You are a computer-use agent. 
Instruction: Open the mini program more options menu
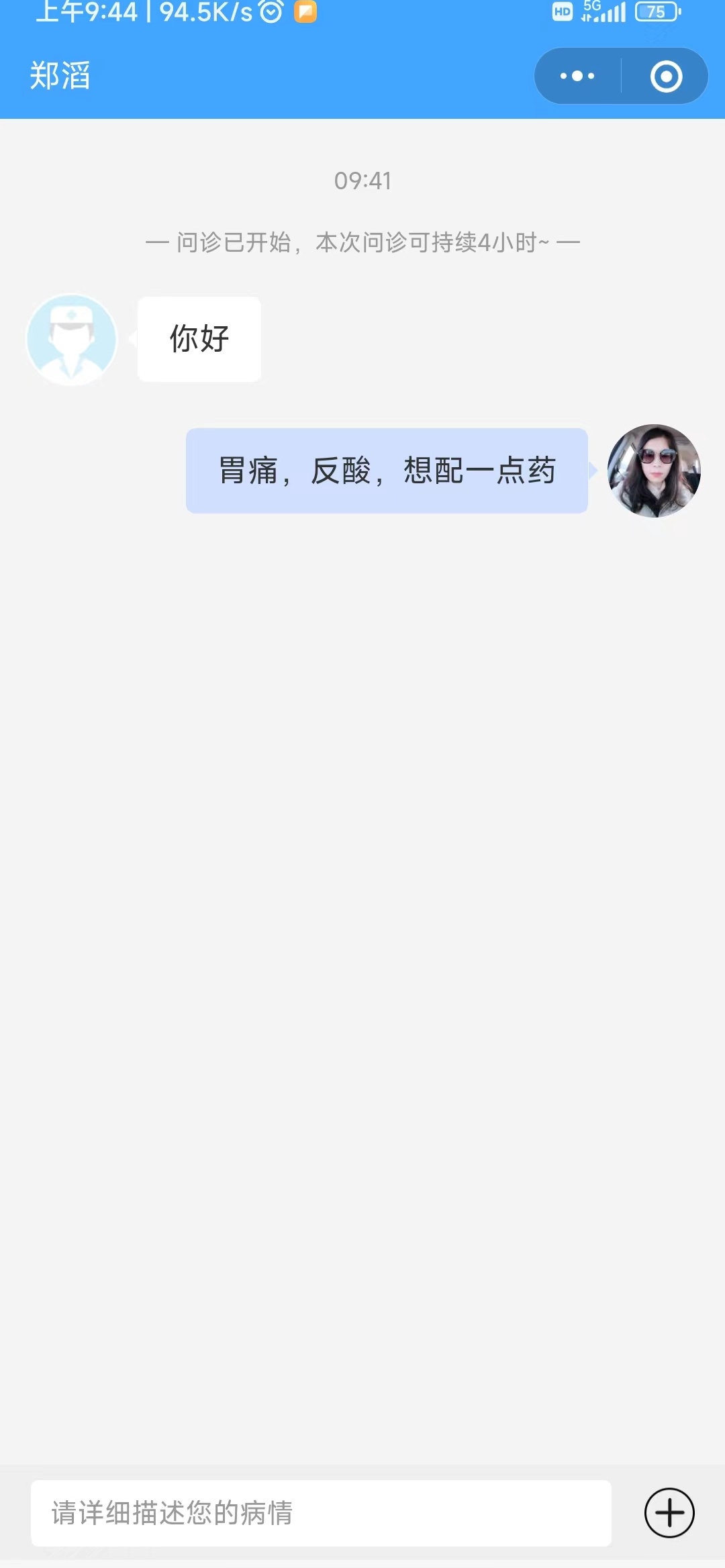click(x=577, y=77)
